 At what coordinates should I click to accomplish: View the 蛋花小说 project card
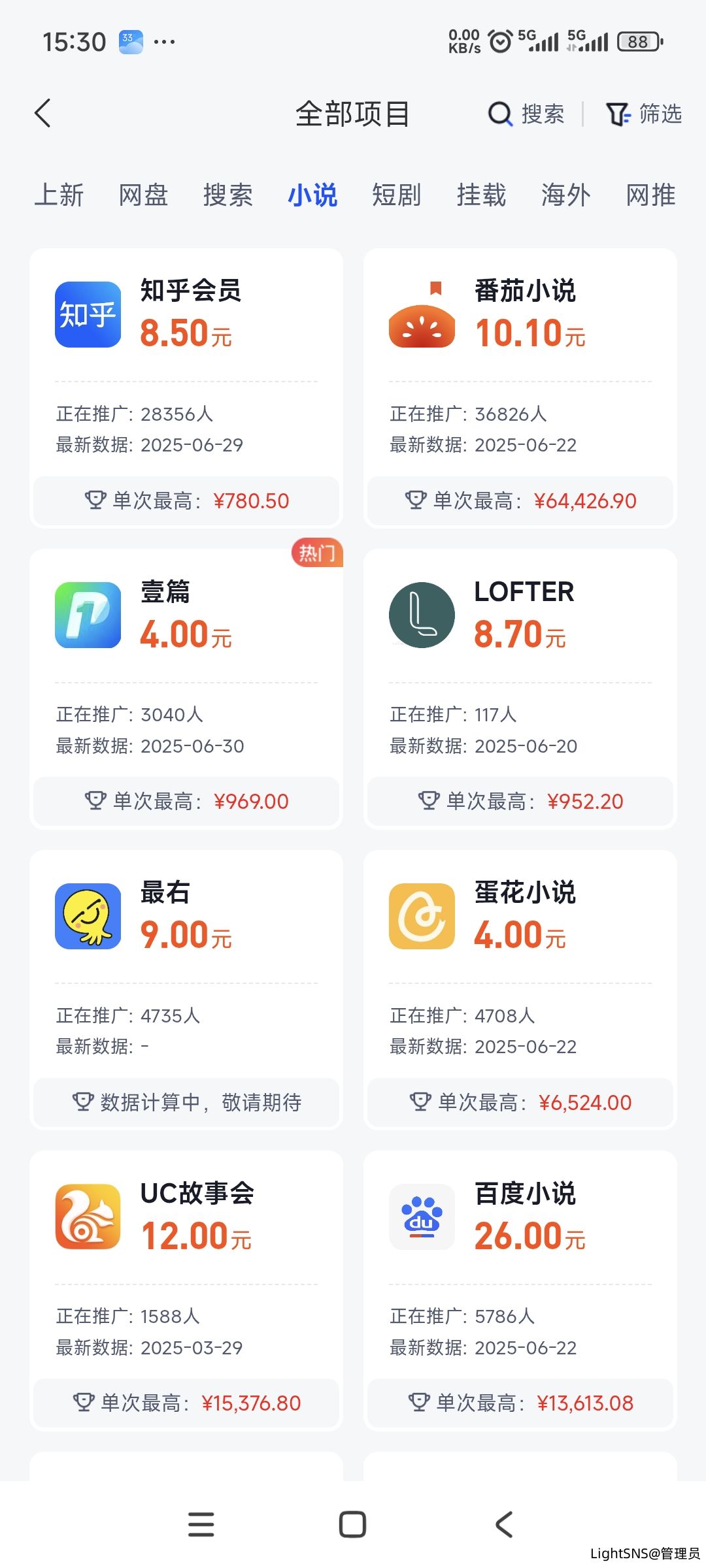(x=520, y=990)
